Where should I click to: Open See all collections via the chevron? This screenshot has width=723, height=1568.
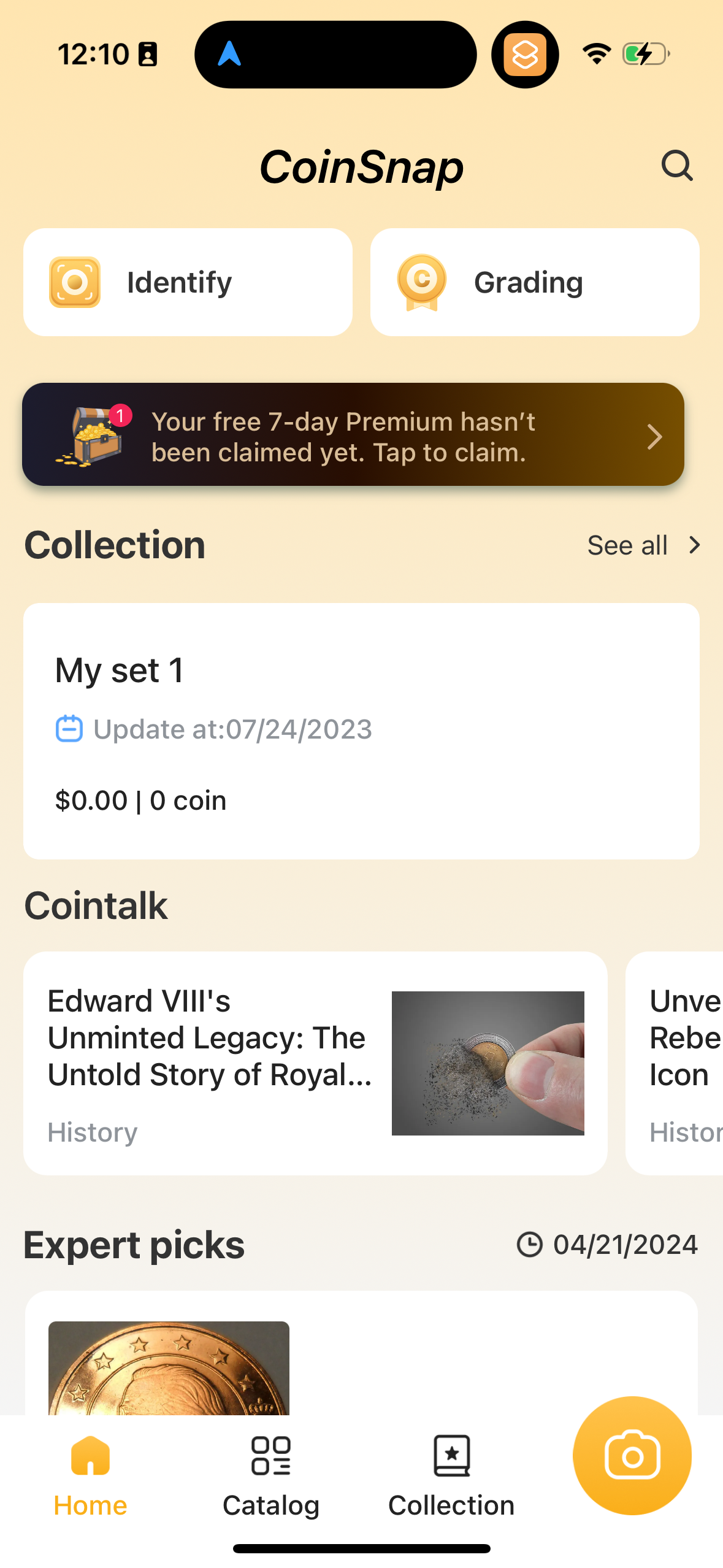tap(694, 544)
